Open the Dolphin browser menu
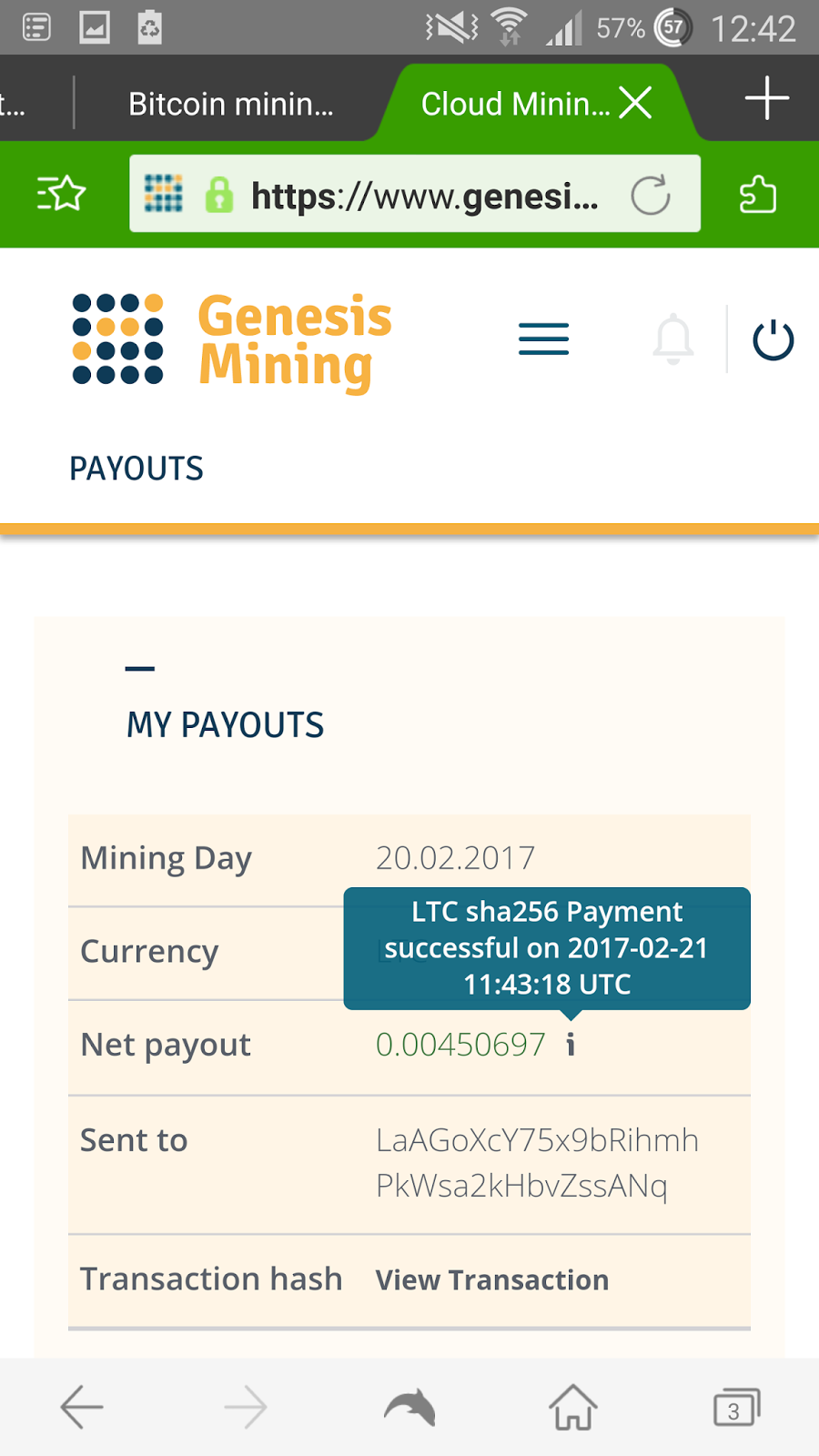The image size is (819, 1456). point(409,1408)
